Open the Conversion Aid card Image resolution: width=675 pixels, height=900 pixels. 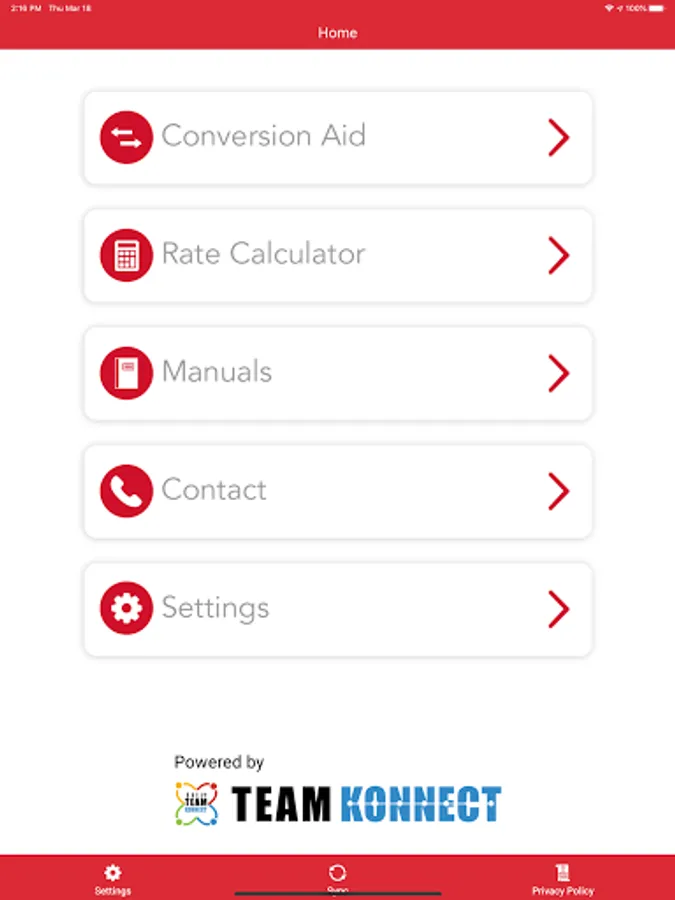point(338,138)
